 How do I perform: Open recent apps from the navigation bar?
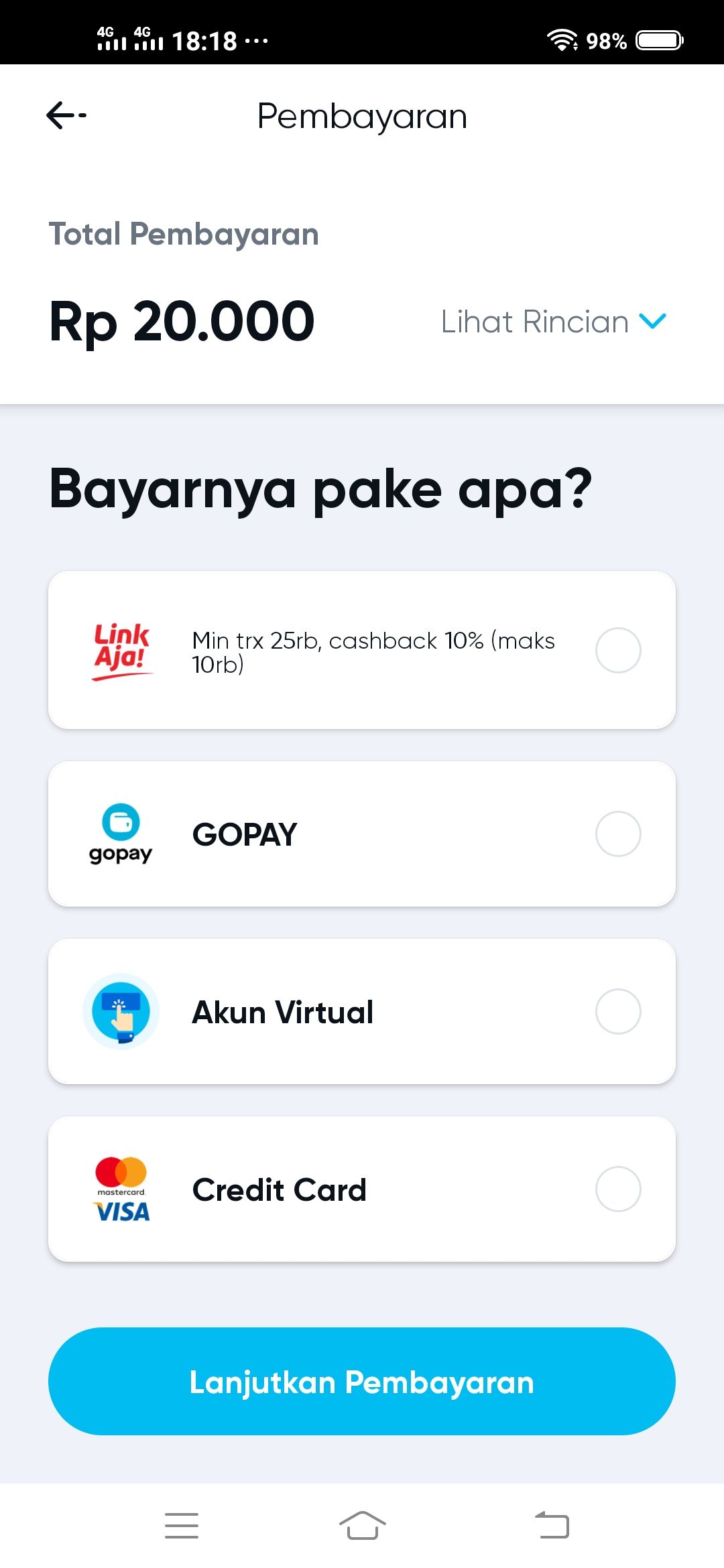point(182,1526)
